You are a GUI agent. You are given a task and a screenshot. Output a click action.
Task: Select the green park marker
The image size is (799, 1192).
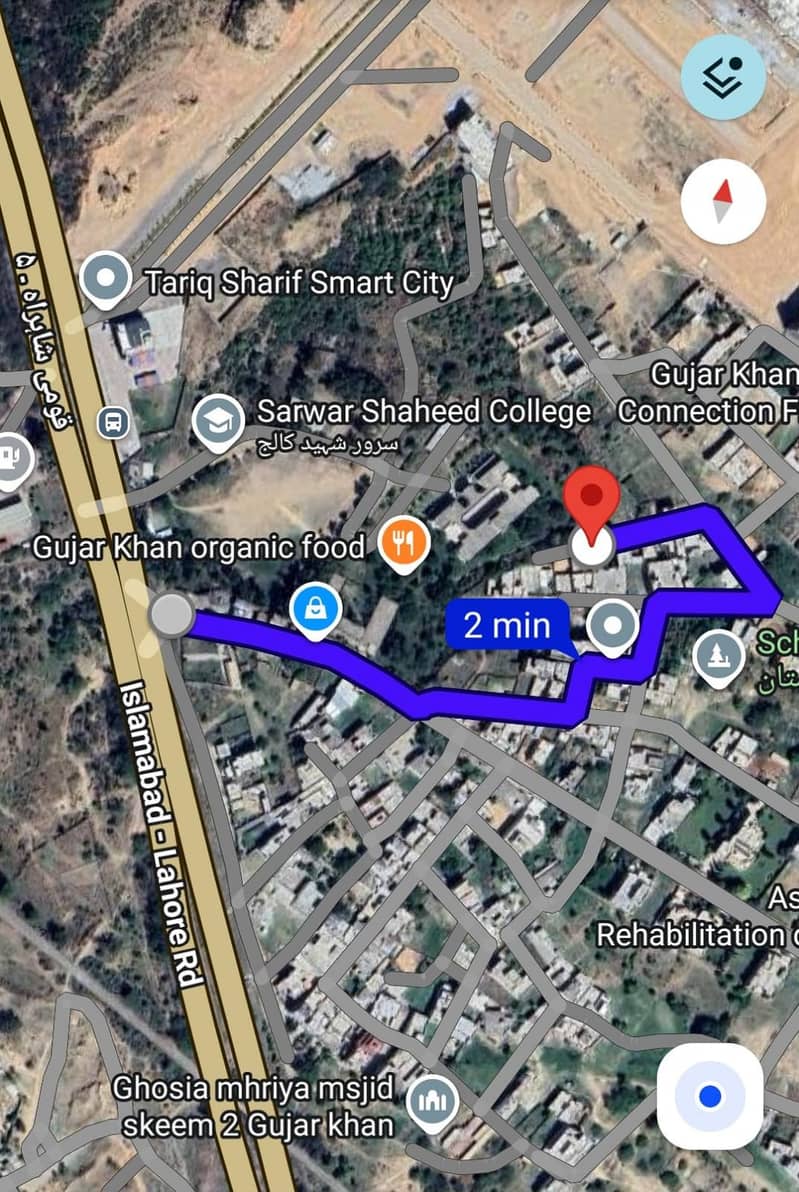(x=719, y=657)
